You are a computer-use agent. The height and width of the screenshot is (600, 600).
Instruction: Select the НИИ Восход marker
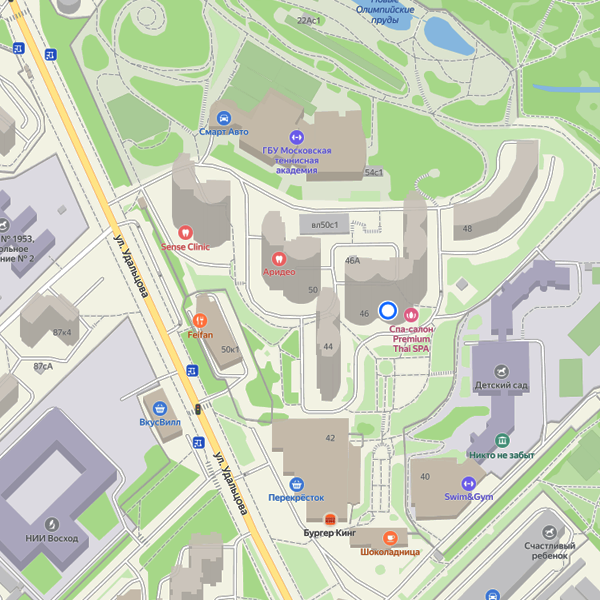point(52,522)
